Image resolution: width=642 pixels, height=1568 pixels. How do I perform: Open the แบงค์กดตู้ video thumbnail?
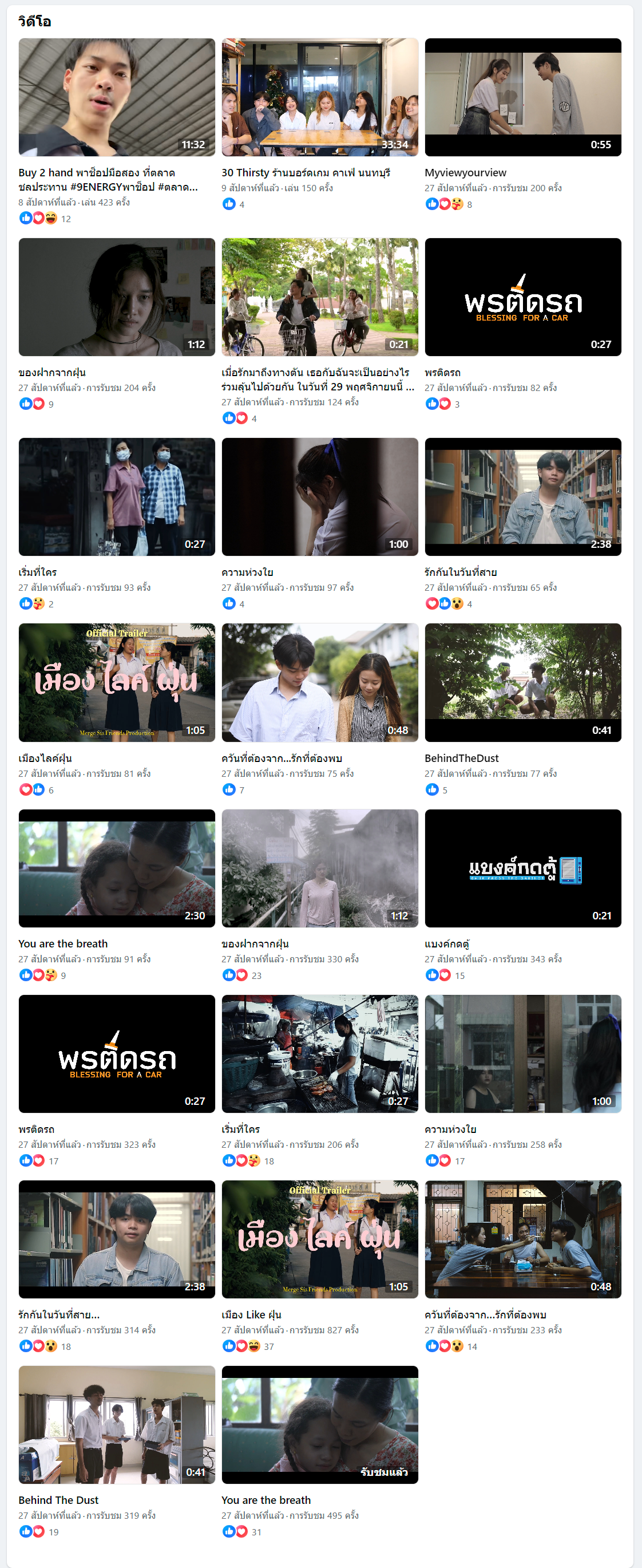[x=523, y=868]
